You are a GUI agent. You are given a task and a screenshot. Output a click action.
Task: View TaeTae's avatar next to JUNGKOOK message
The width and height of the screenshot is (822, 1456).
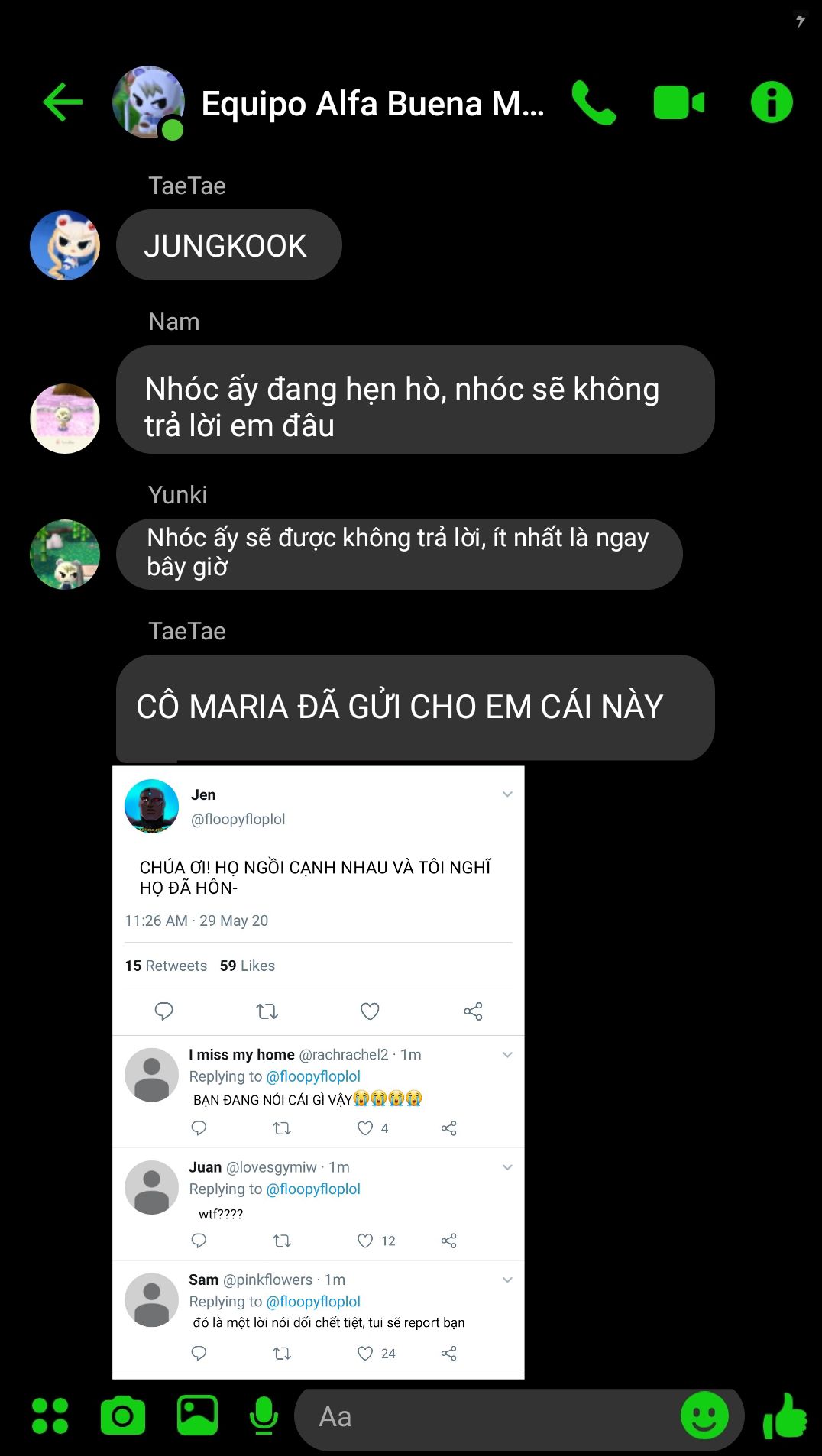coord(65,245)
